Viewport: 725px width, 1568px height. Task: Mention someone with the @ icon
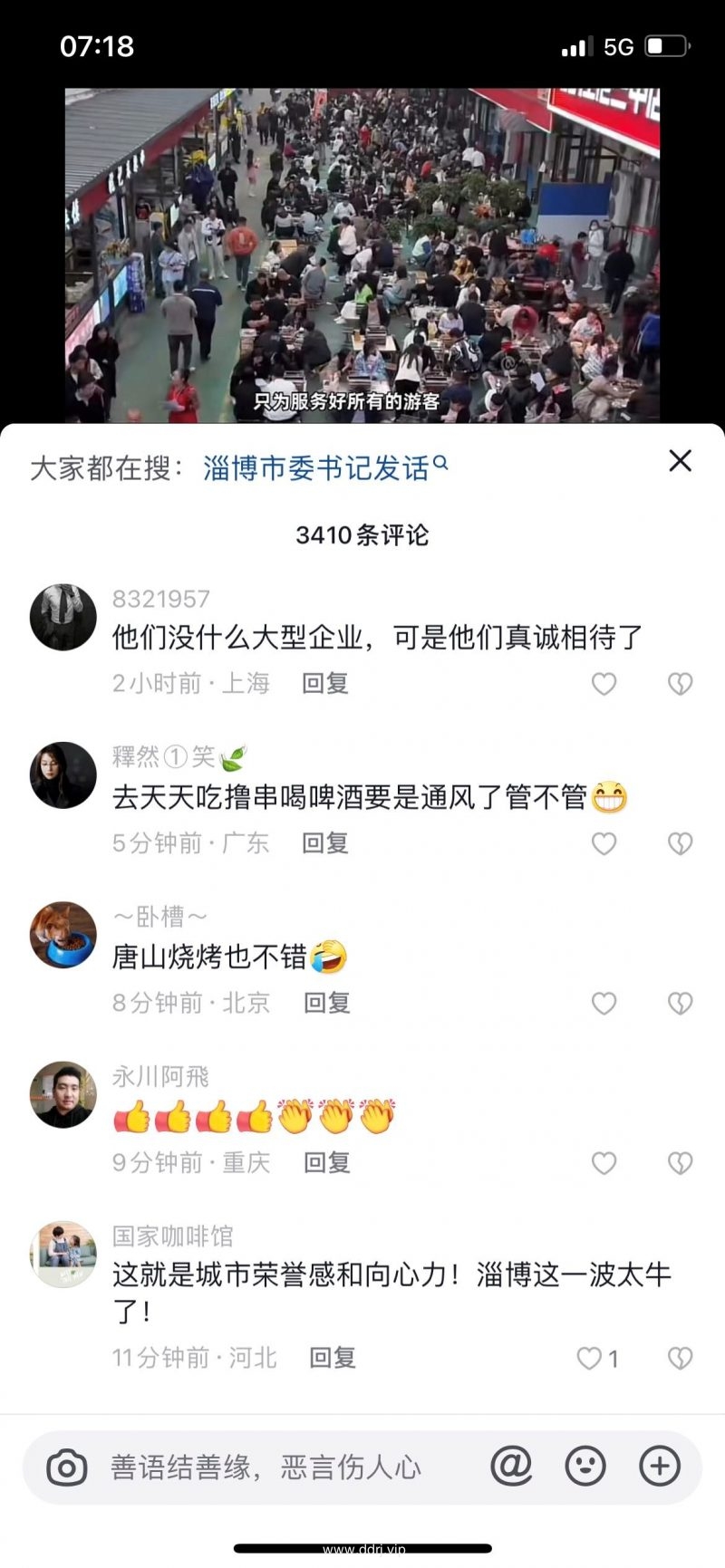(511, 1466)
